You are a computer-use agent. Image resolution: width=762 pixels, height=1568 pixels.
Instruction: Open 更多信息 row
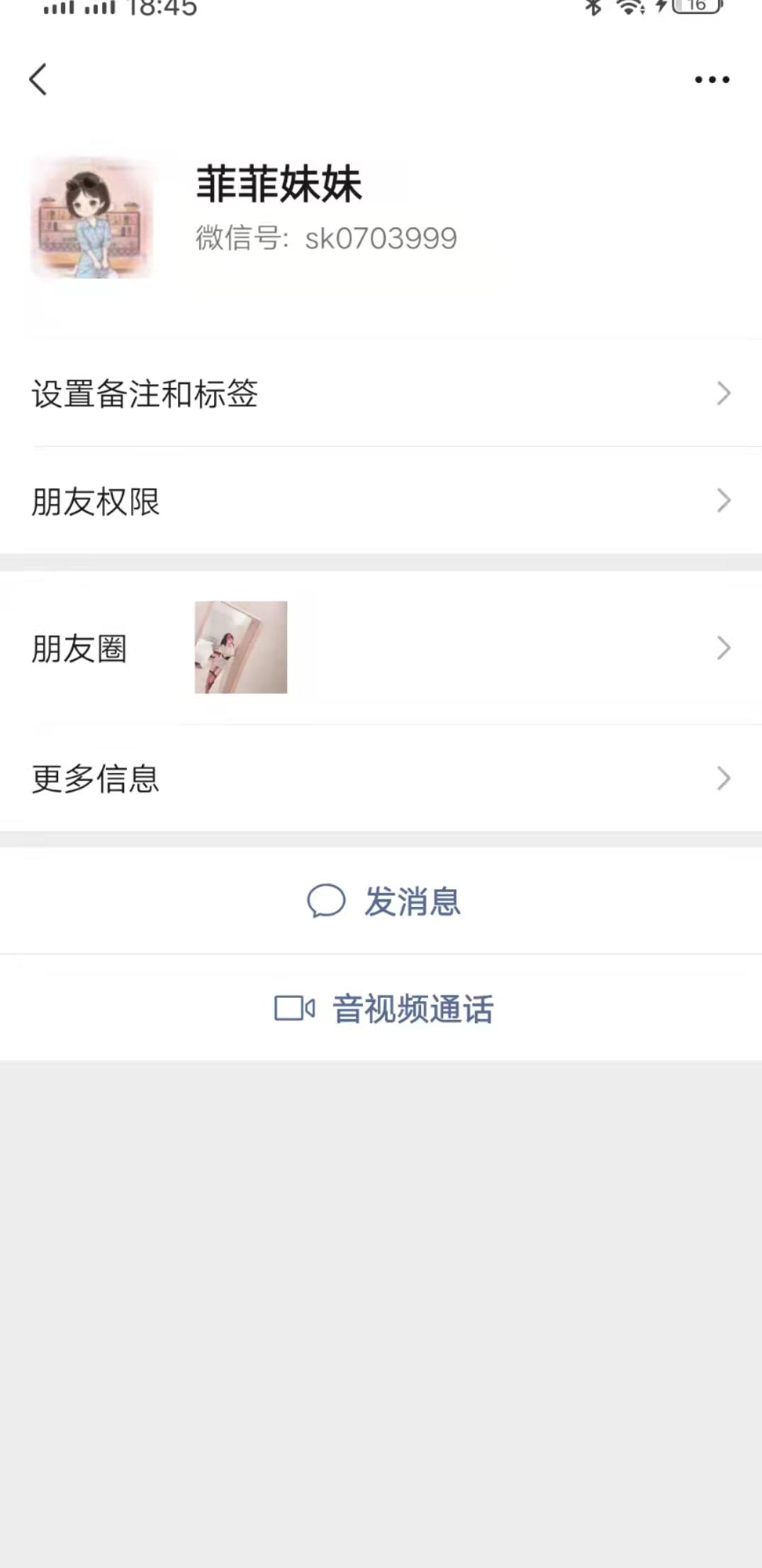pyautogui.click(x=381, y=779)
